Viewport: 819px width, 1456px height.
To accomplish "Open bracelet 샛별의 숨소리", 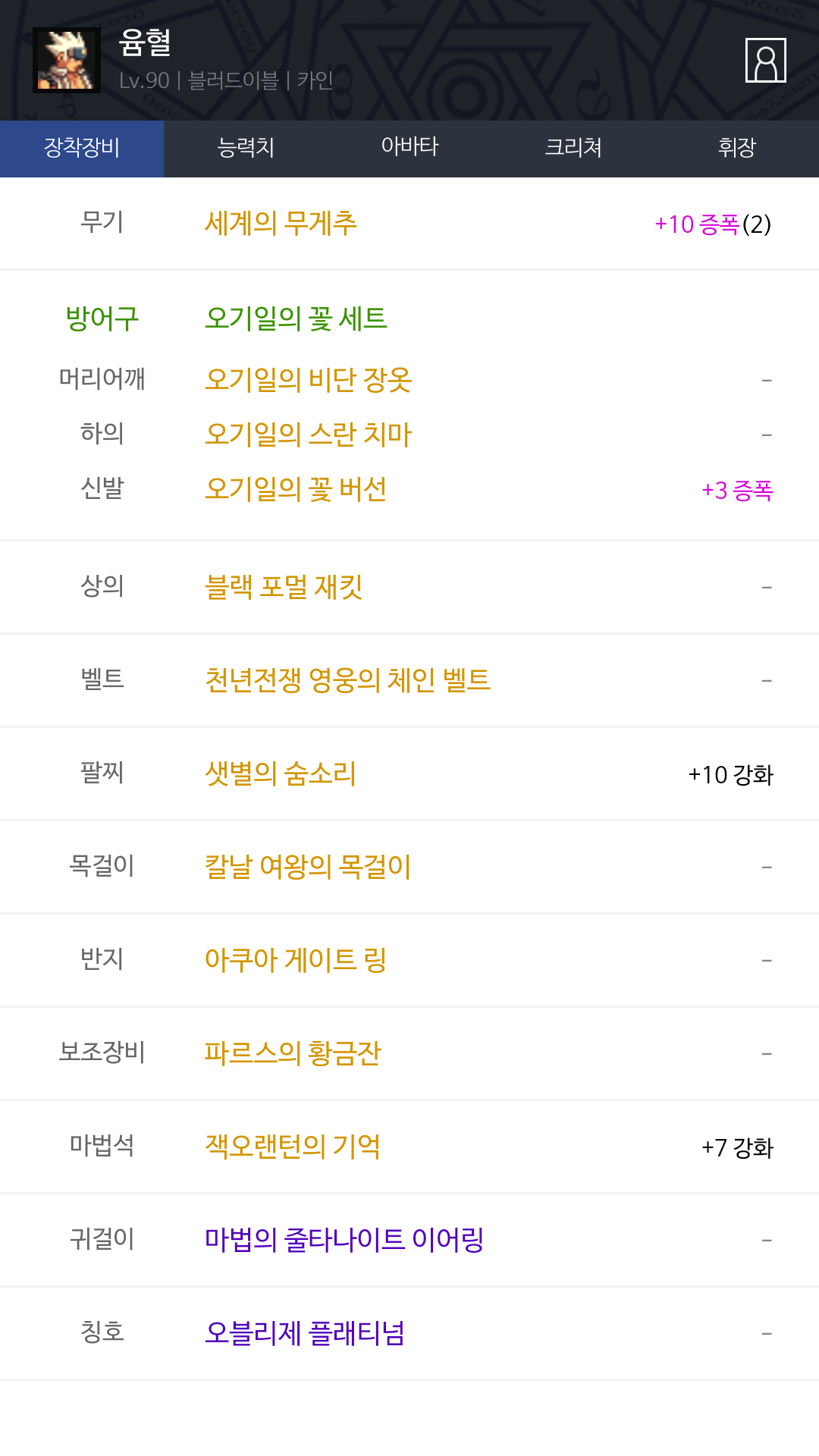I will coord(281,773).
